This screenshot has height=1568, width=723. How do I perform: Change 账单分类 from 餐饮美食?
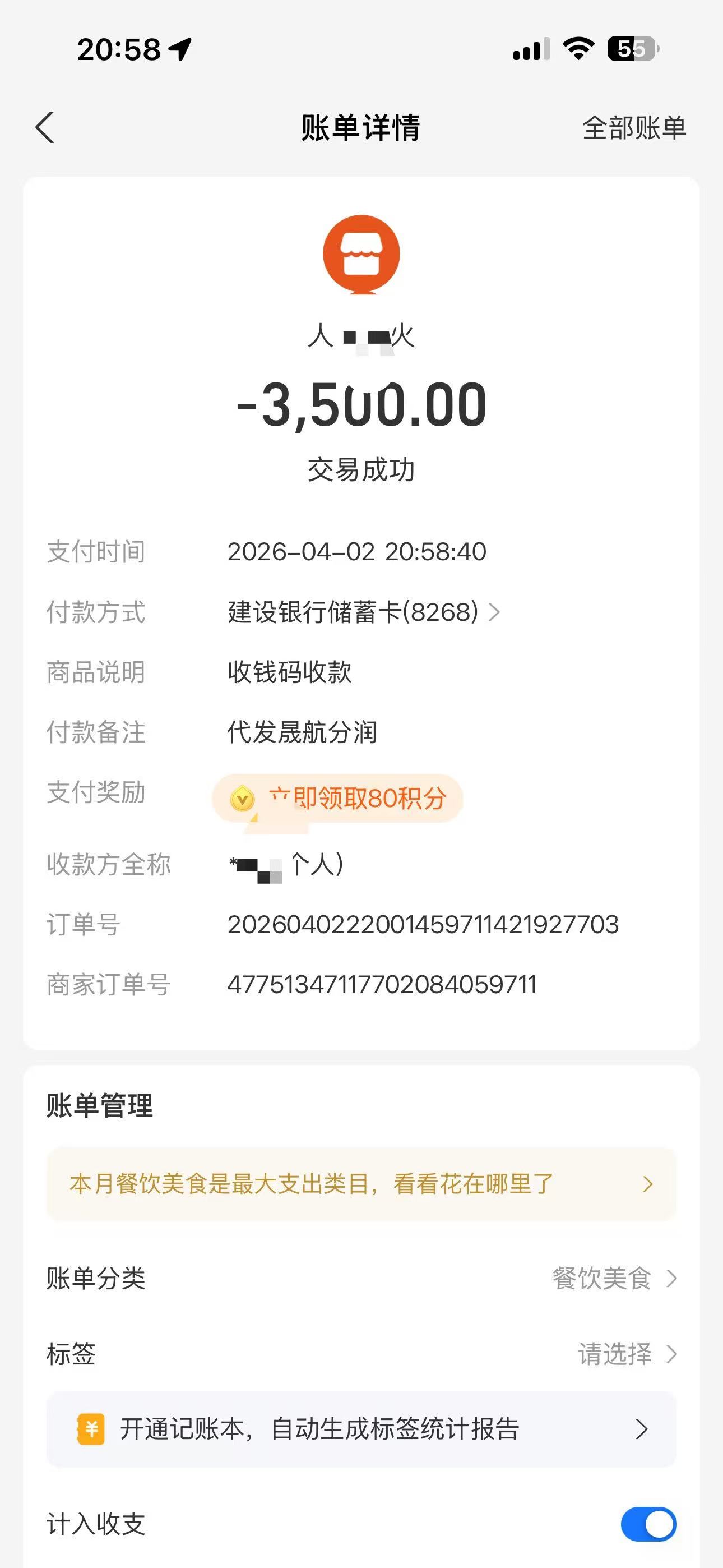pyautogui.click(x=614, y=1278)
